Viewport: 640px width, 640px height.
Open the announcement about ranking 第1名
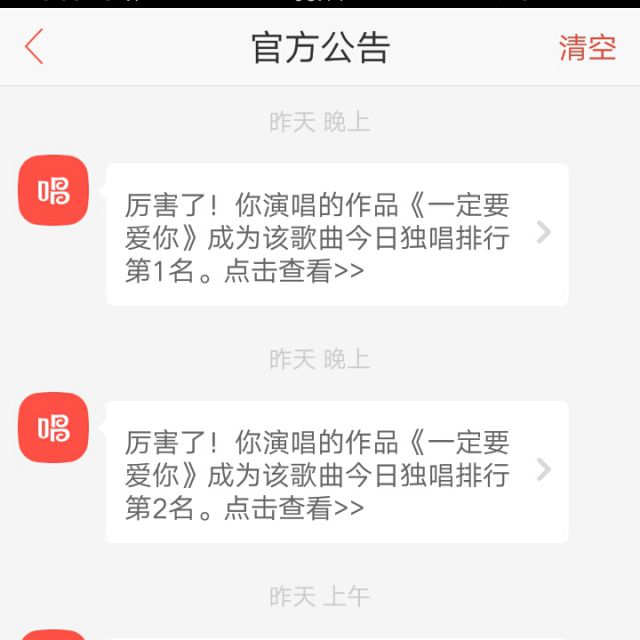(x=337, y=235)
